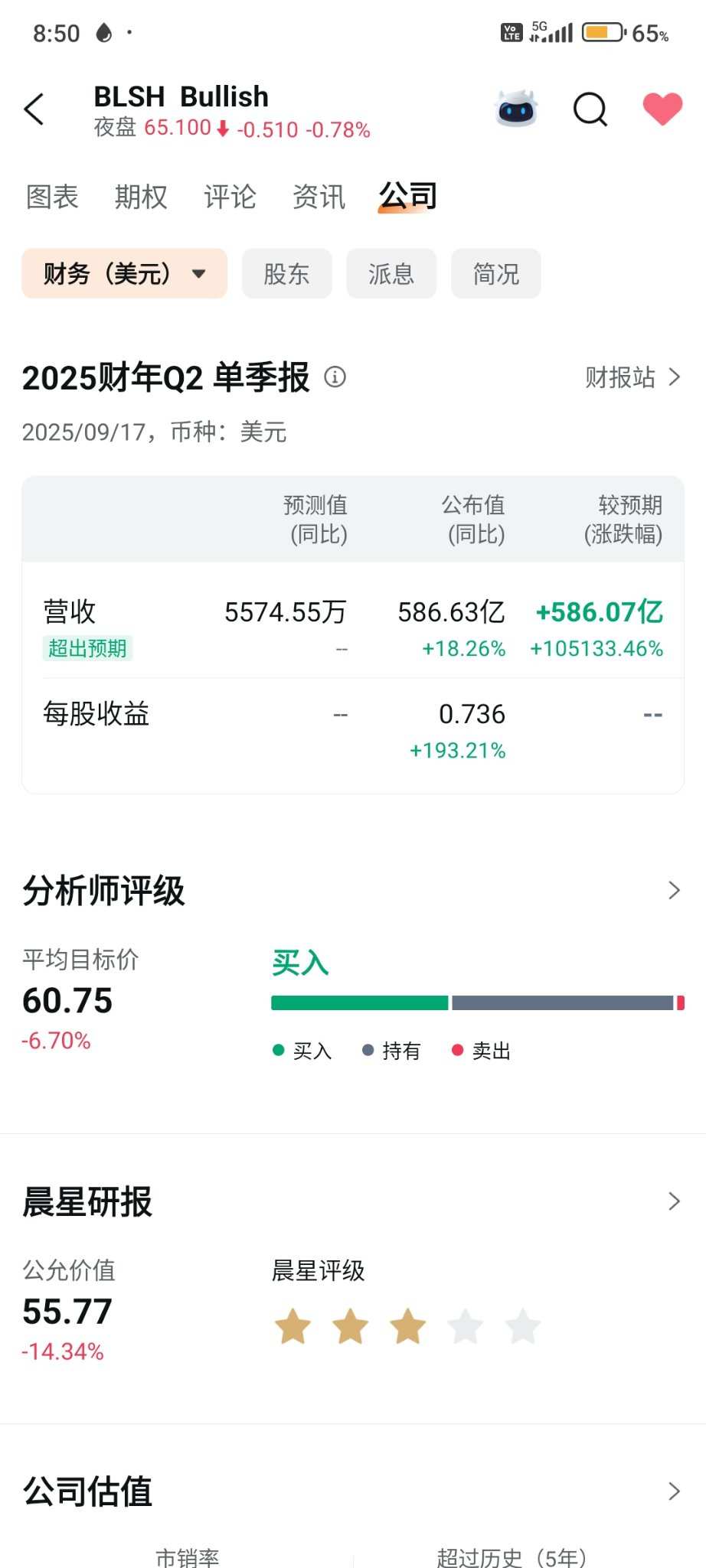Open stock search magnifier

pos(590,109)
